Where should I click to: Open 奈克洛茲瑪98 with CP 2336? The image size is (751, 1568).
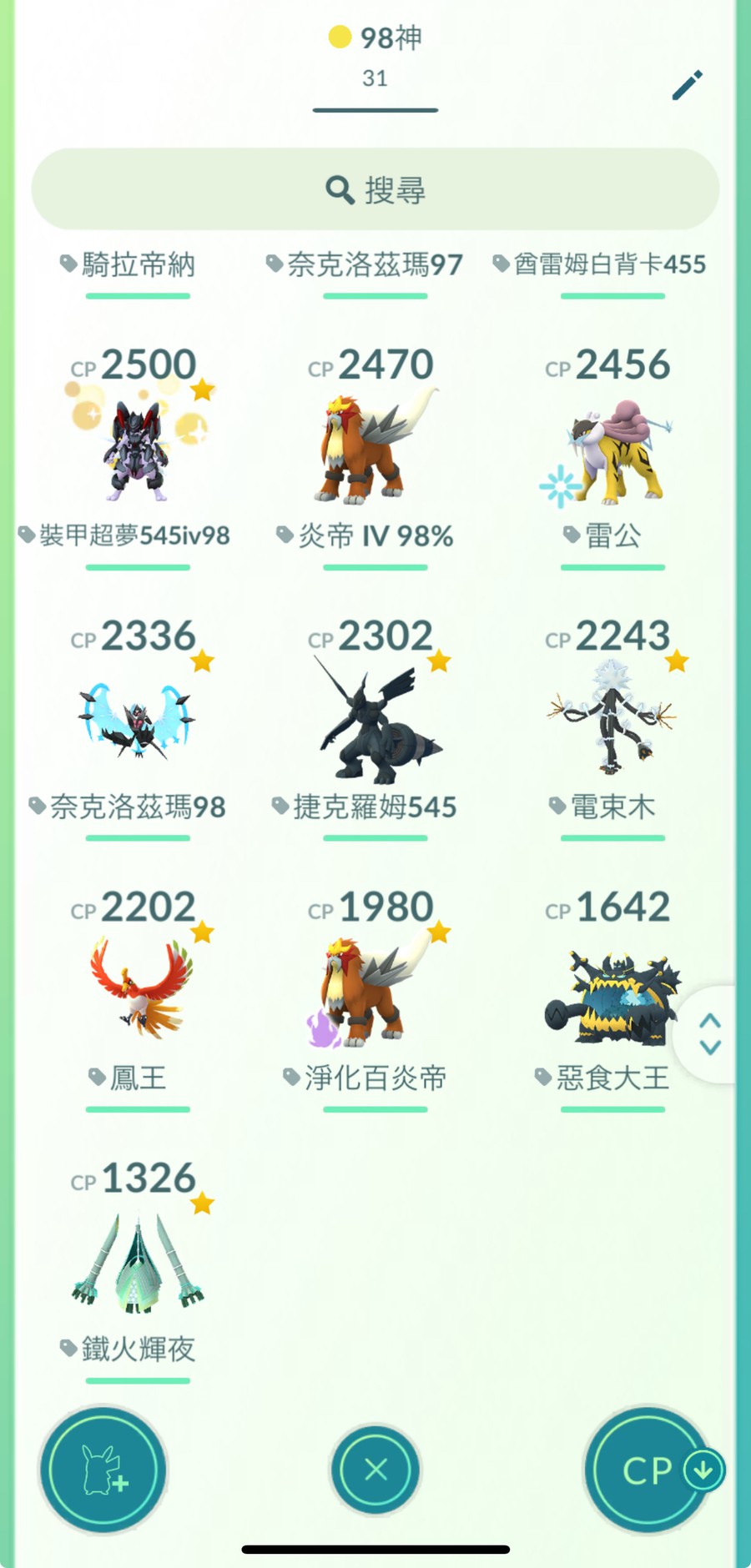coord(137,721)
